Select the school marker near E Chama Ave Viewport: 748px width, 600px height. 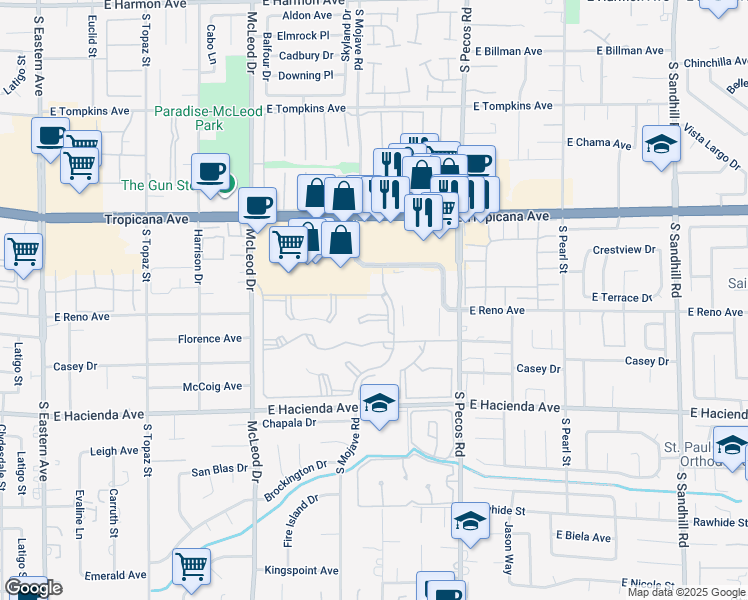(661, 145)
